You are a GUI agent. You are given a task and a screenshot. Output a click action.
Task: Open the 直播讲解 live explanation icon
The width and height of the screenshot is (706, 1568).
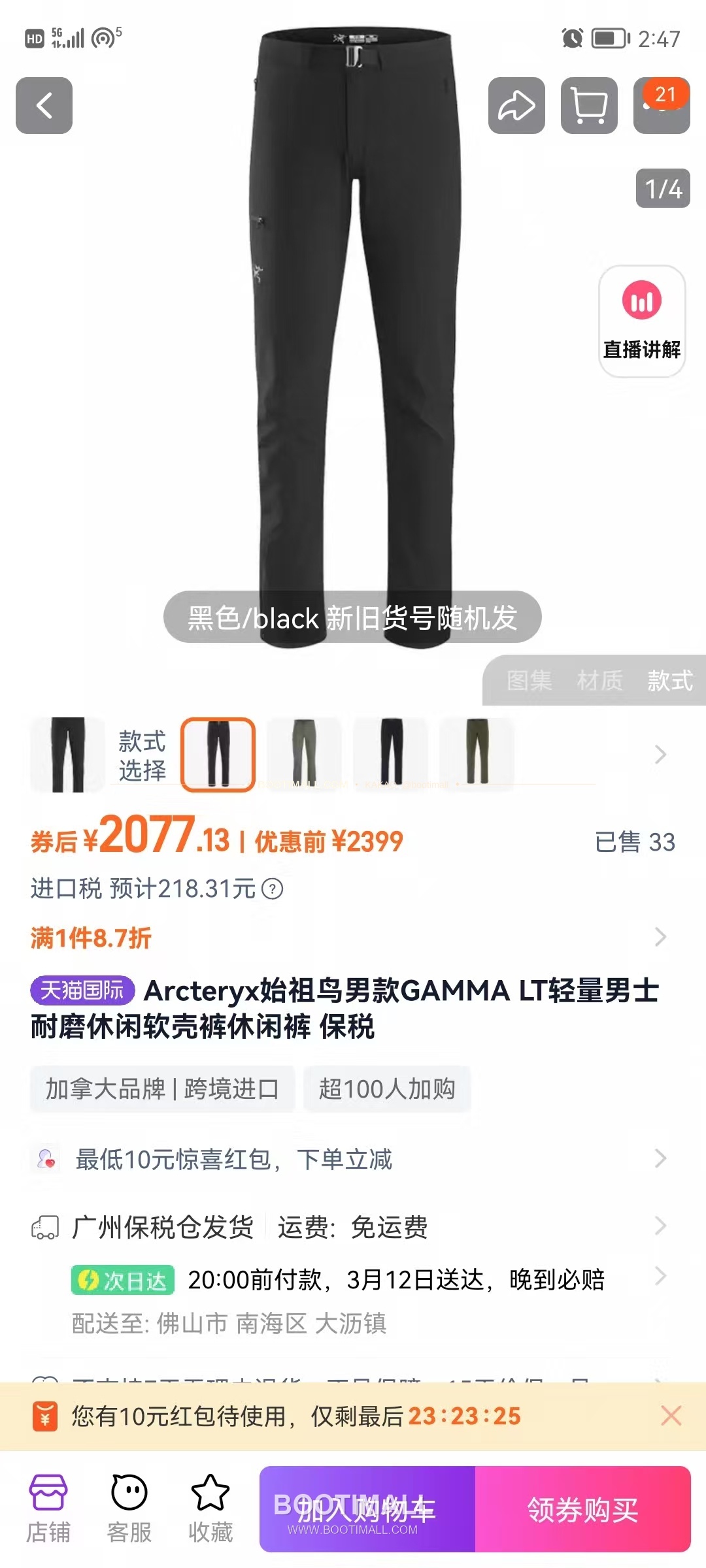click(642, 319)
